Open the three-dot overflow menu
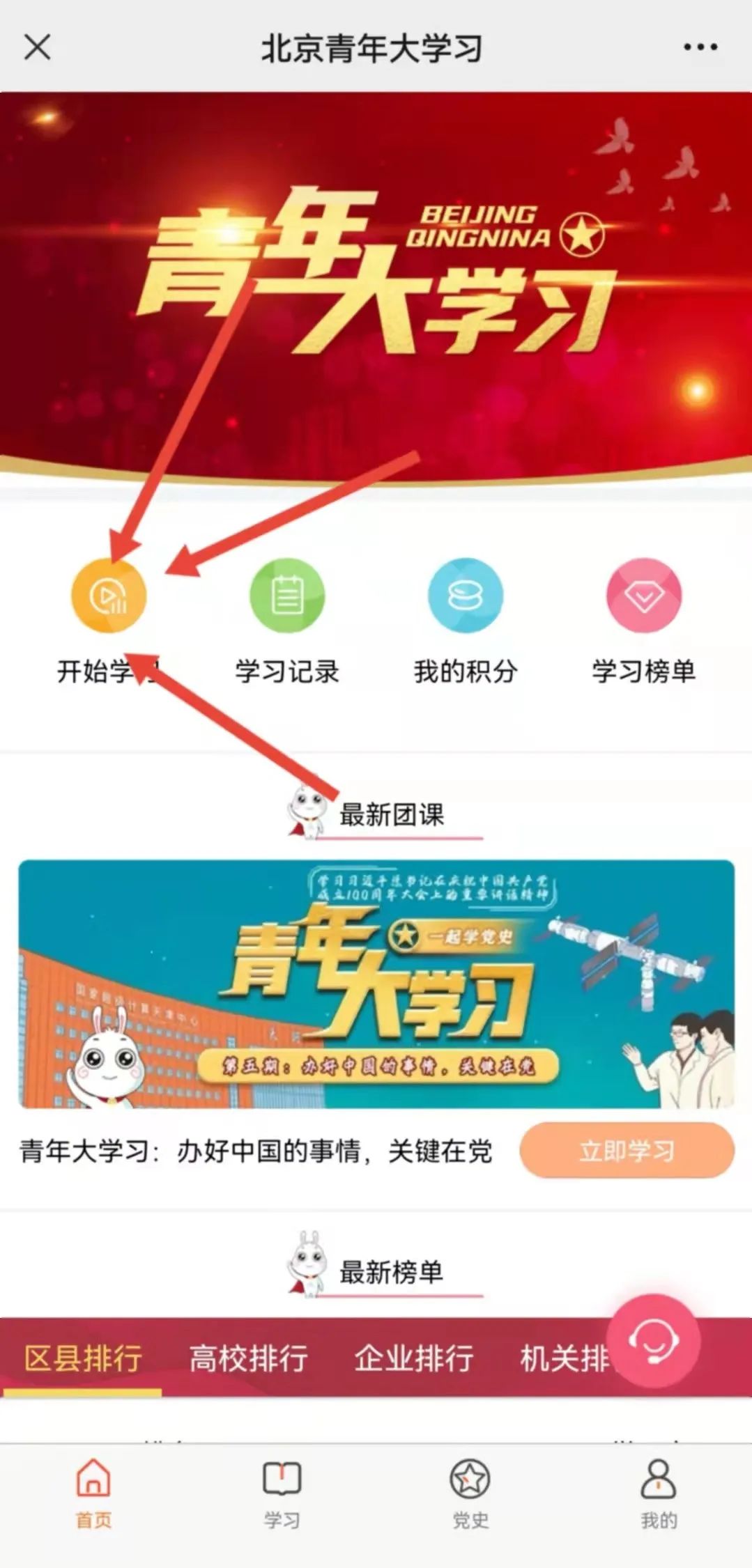752x1568 pixels. click(700, 47)
